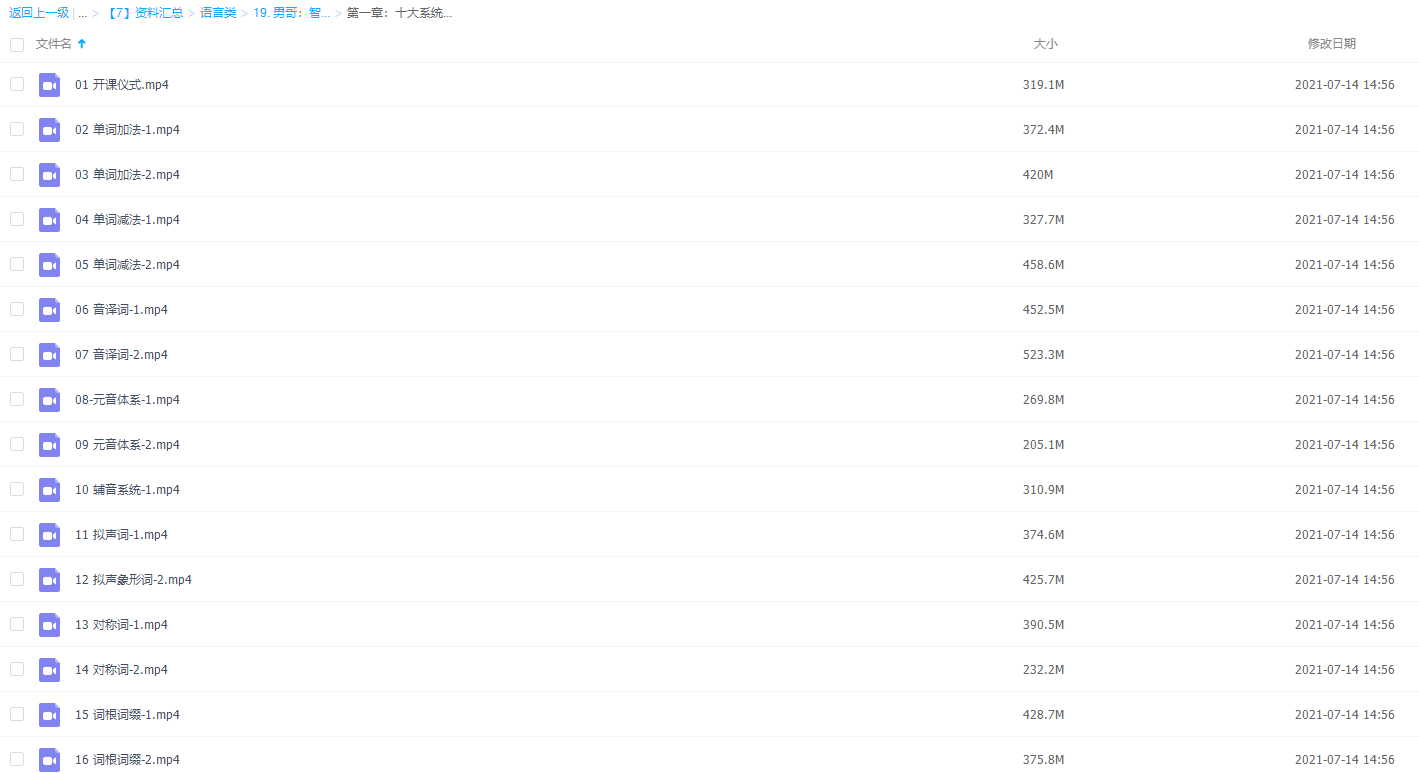Sort the files by 修改日期

tap(1331, 44)
